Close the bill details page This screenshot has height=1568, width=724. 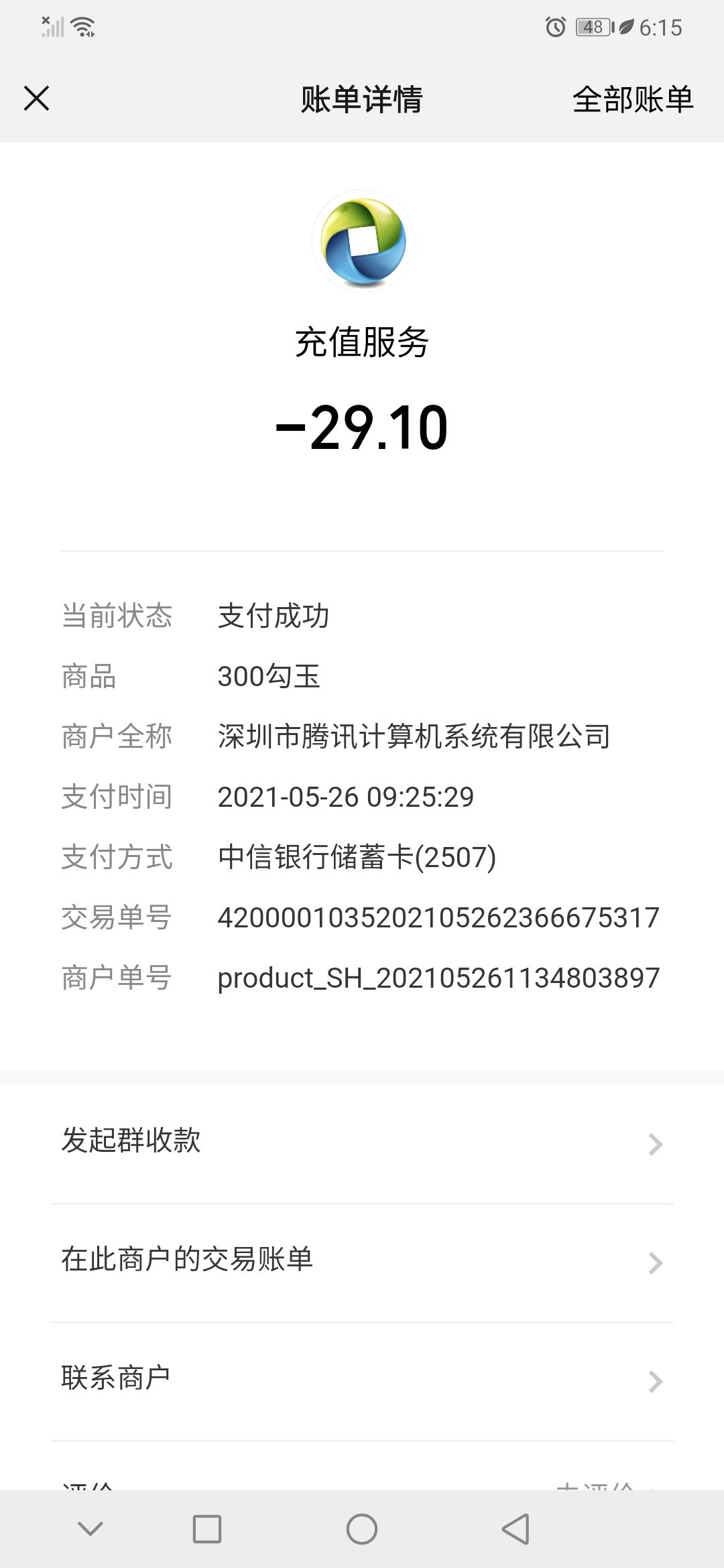[37, 99]
